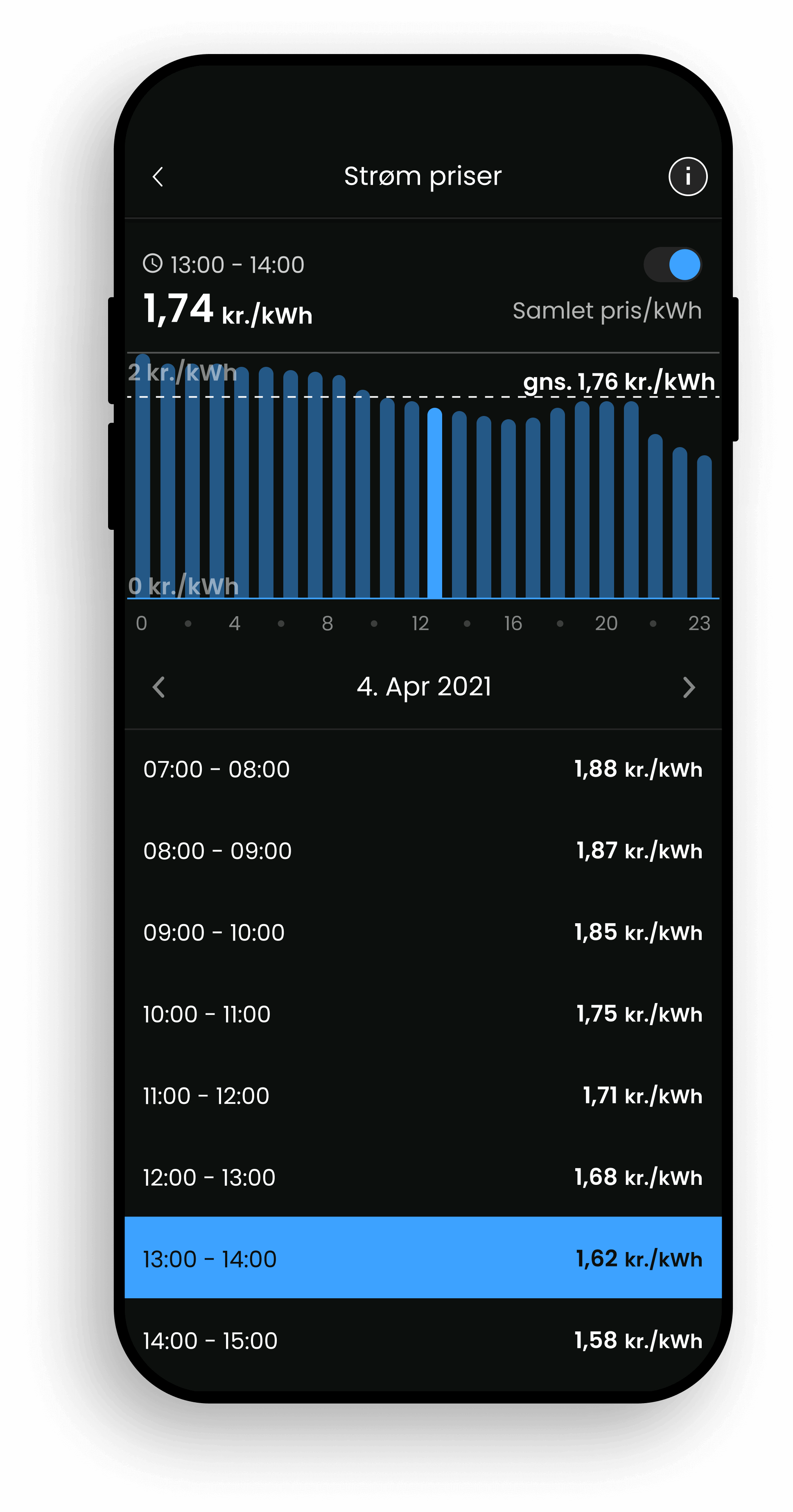The height and width of the screenshot is (1512, 793).
Task: Select the 14:00 - 15:00 row
Action: [x=422, y=1340]
